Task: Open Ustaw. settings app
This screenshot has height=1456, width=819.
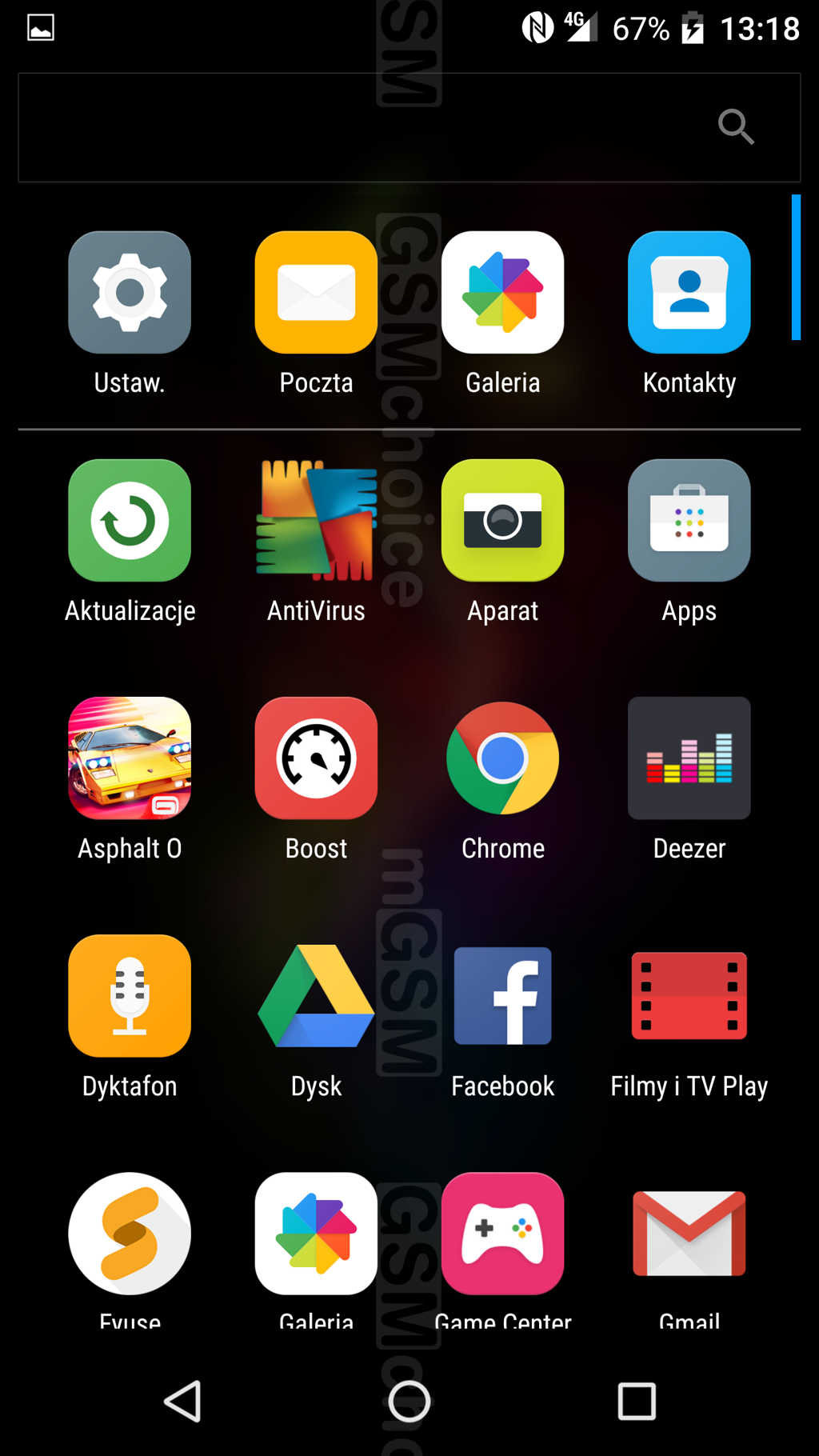Action: pos(130,293)
